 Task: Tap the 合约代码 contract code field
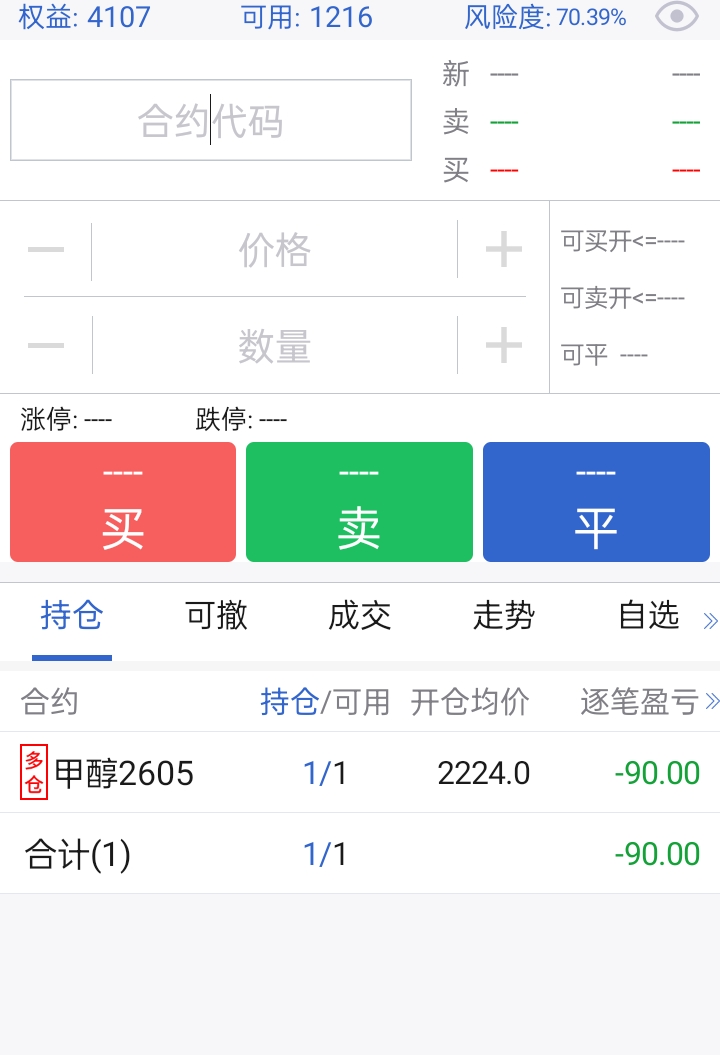coord(211,121)
